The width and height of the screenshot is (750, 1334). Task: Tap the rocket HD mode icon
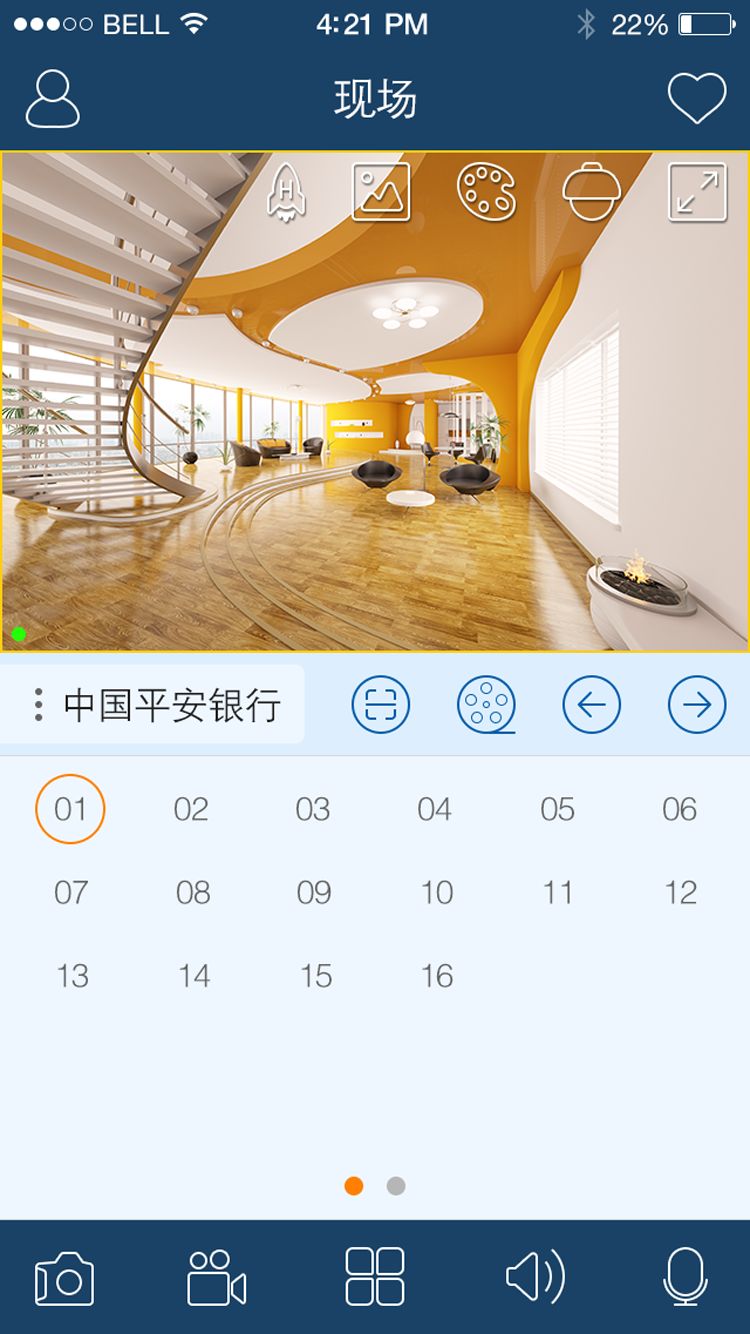(x=286, y=192)
